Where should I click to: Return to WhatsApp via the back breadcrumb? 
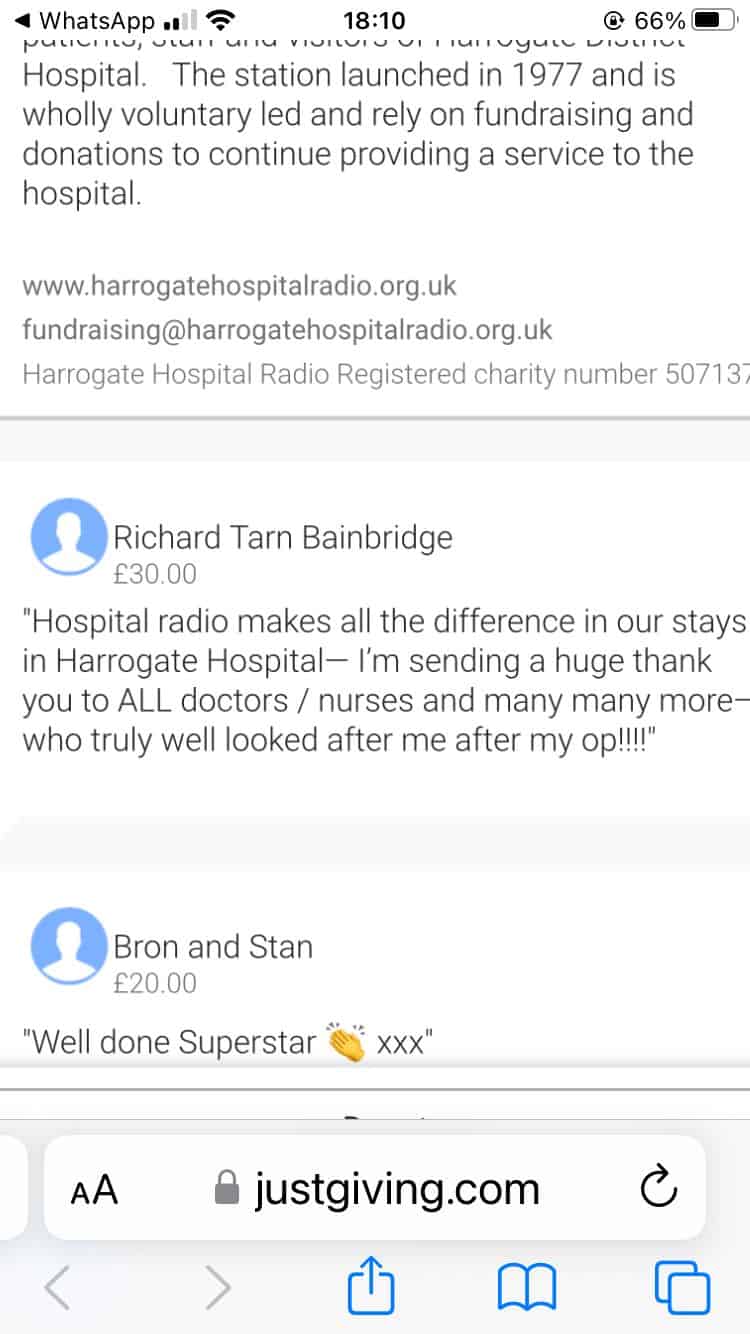(x=87, y=20)
